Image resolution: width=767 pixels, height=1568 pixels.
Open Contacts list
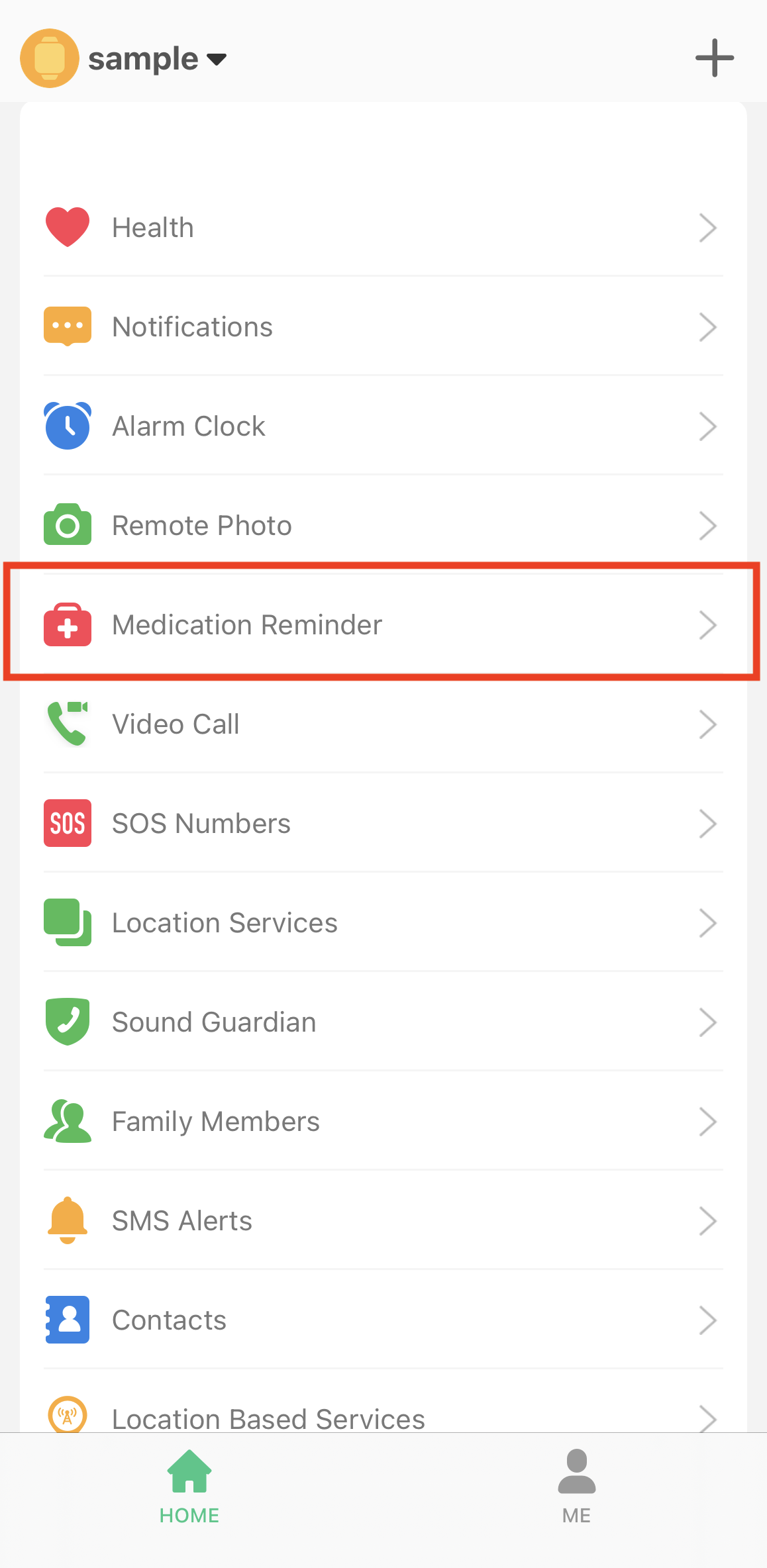pos(383,1320)
